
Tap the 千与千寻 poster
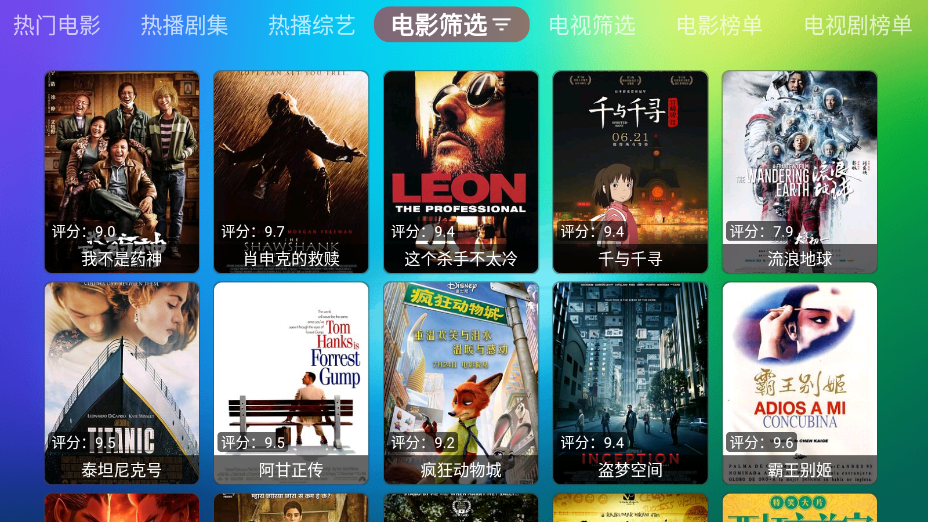630,172
